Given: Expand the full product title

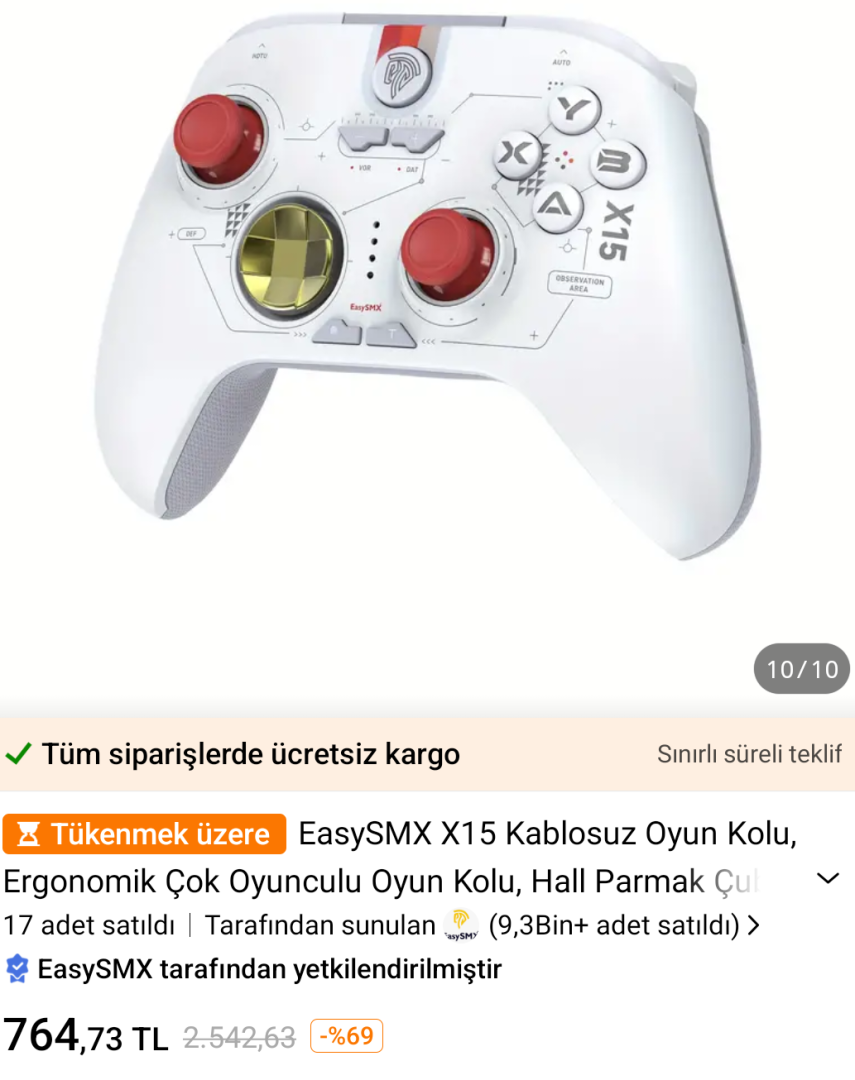Looking at the screenshot, I should [x=828, y=879].
